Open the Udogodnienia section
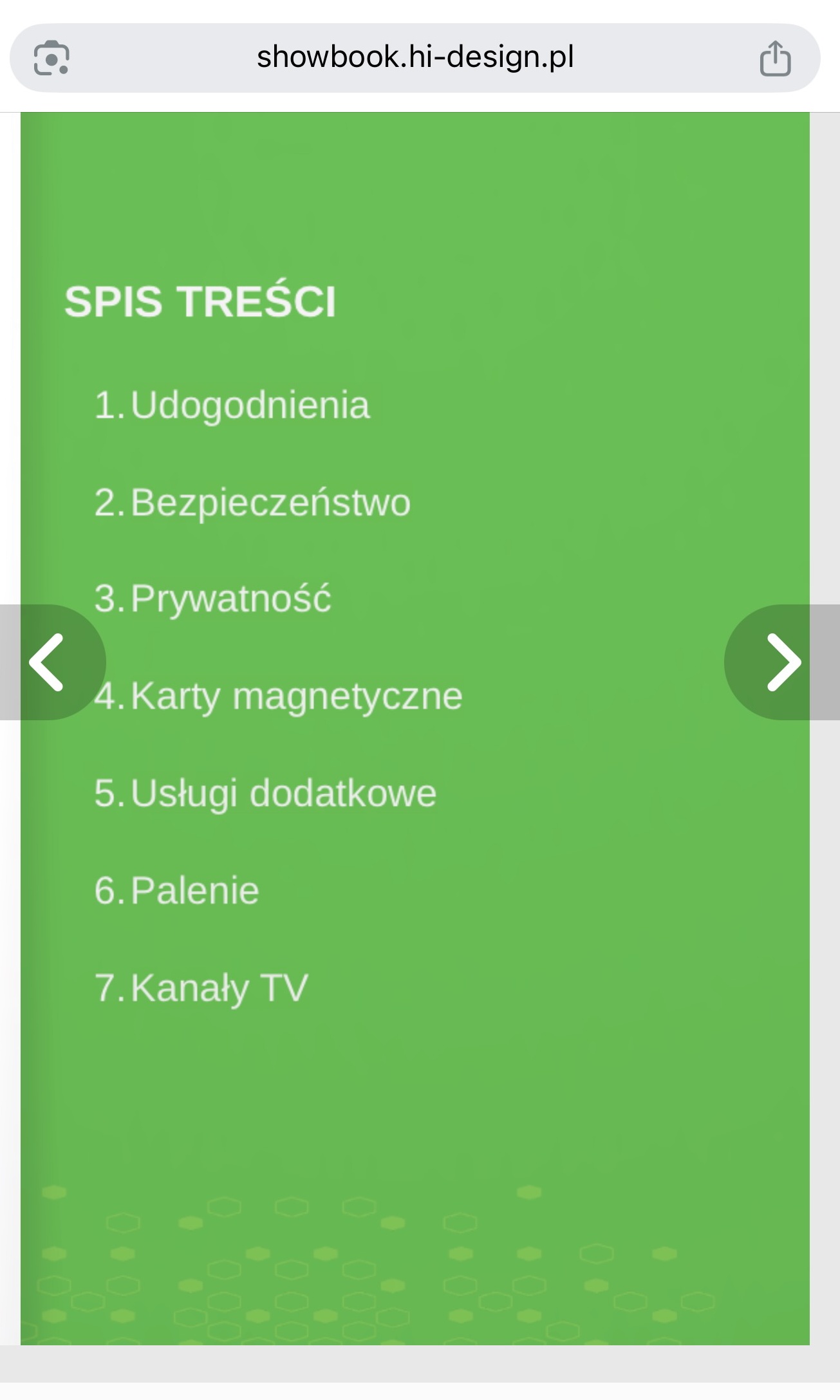The height and width of the screenshot is (1400, 840). point(250,406)
